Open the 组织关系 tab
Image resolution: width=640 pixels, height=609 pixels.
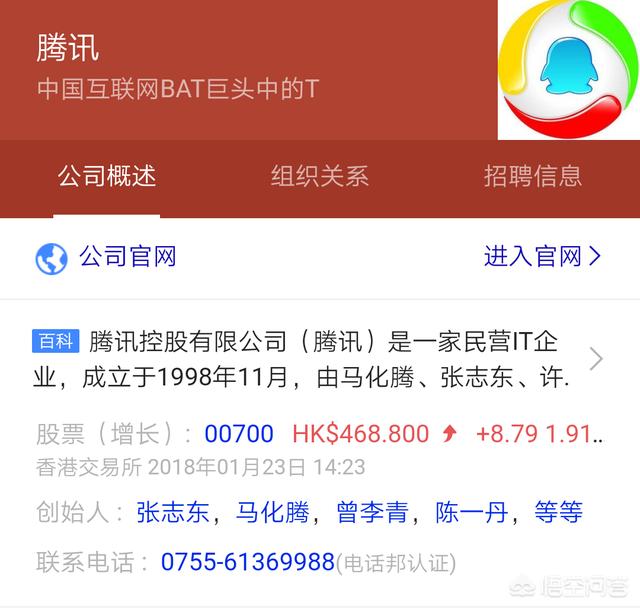tap(320, 177)
